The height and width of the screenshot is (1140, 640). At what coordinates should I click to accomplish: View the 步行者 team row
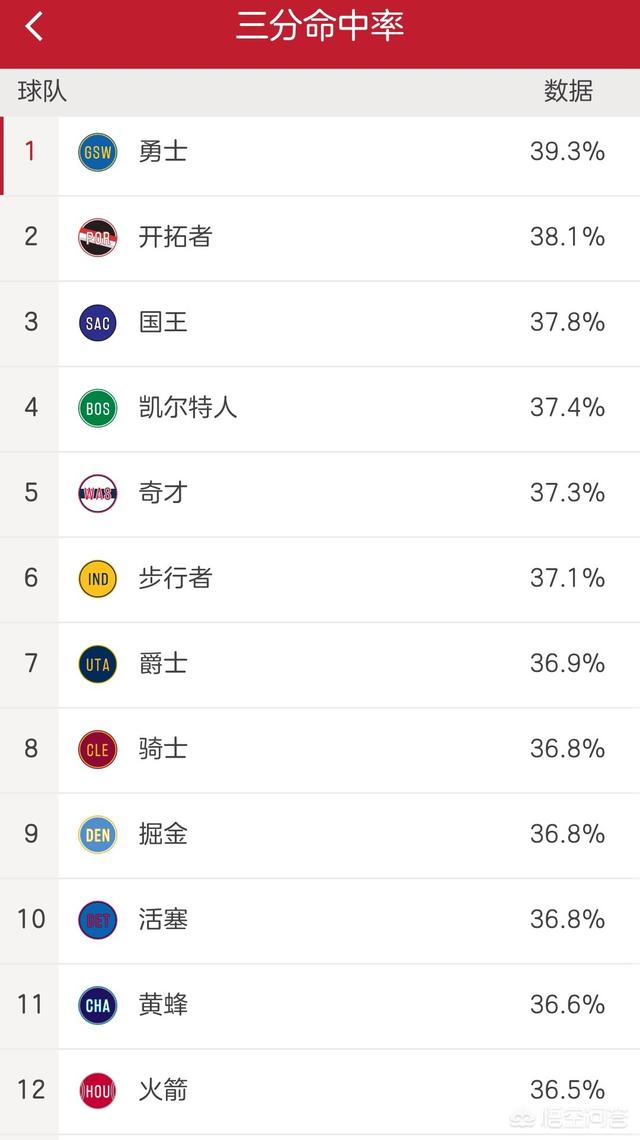point(320,579)
